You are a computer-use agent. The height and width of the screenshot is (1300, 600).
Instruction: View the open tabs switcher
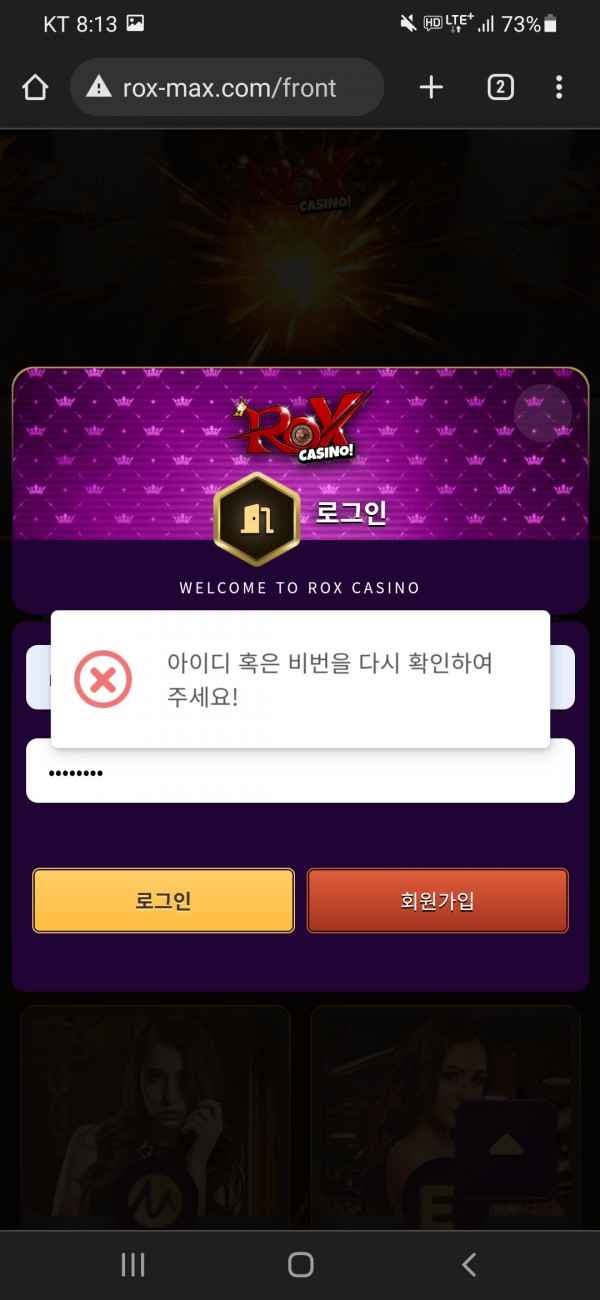pos(500,88)
